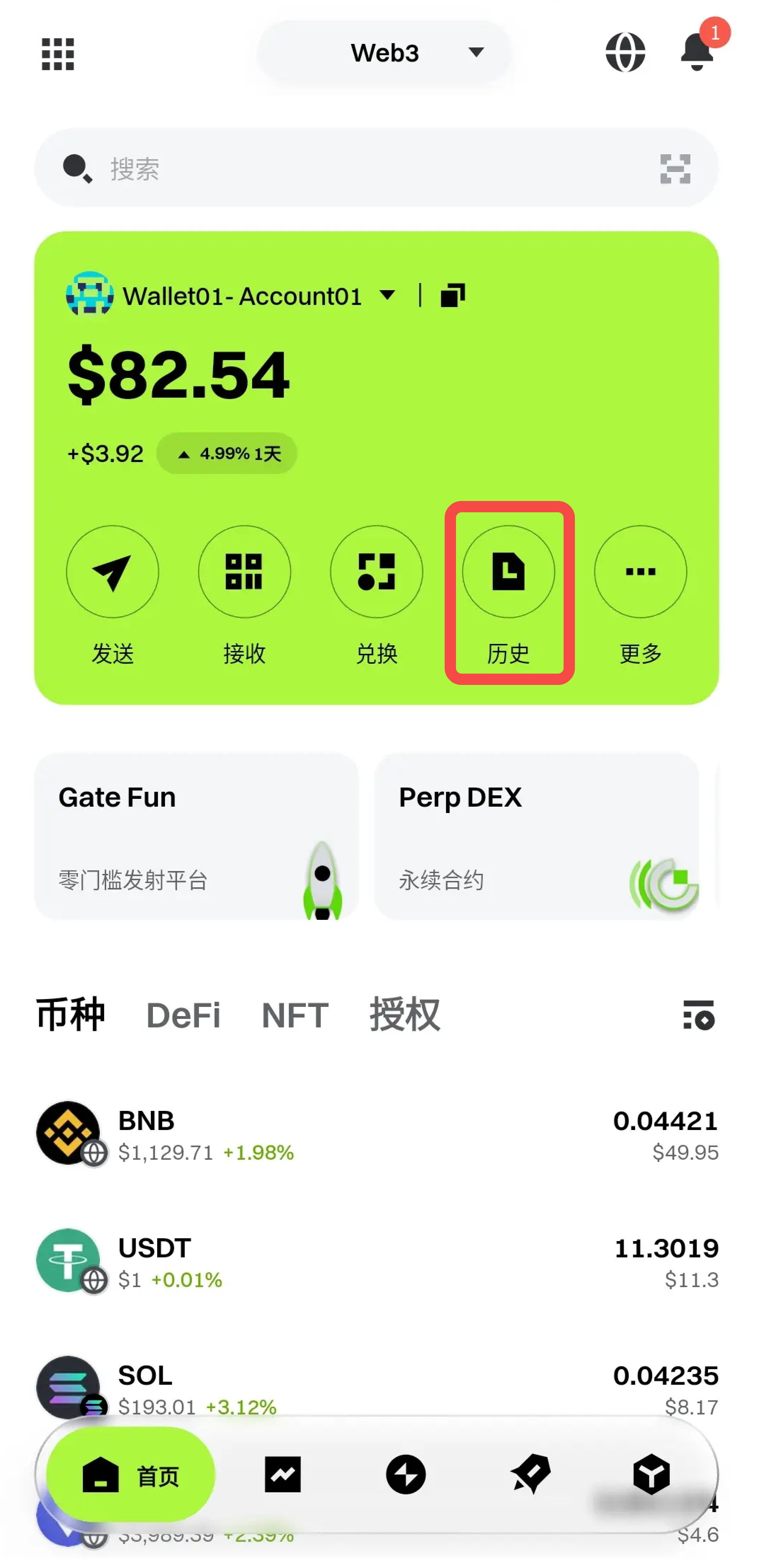Screen dimensions: 759x1568
Task: Open the globe network icon
Action: coord(625,52)
